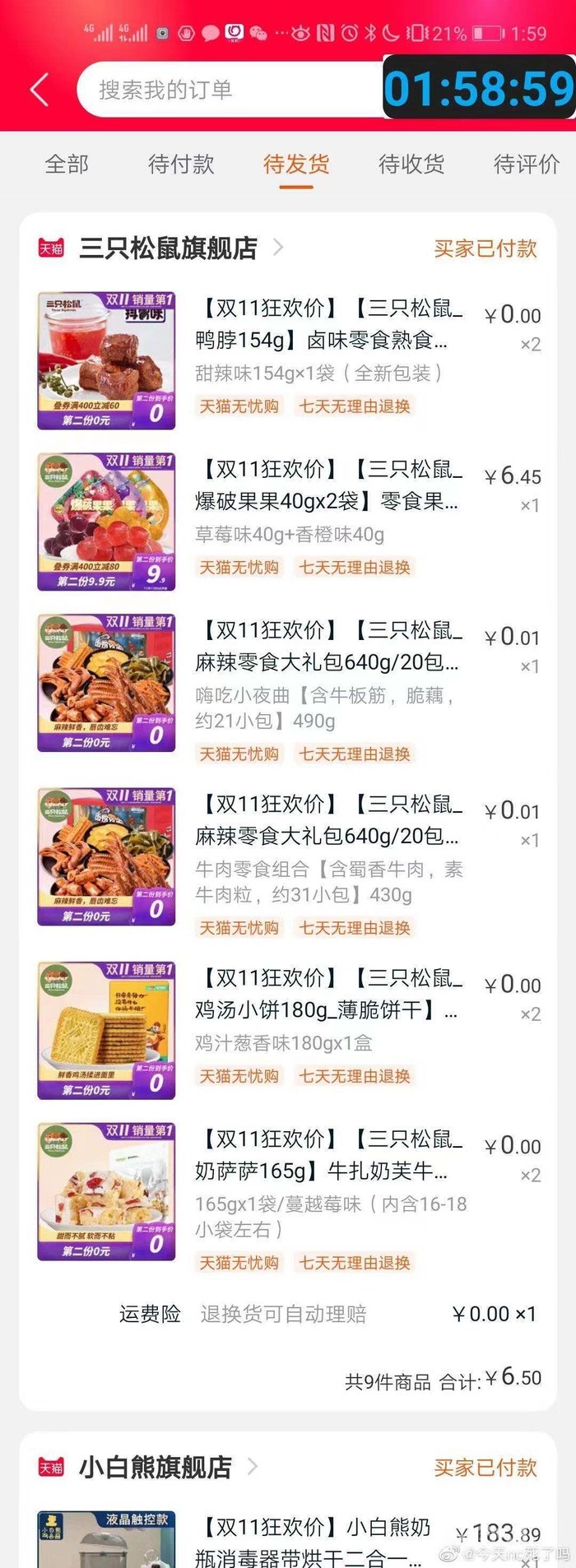Open the 奶萨萨165g order item
576x1568 pixels.
pos(329,1155)
